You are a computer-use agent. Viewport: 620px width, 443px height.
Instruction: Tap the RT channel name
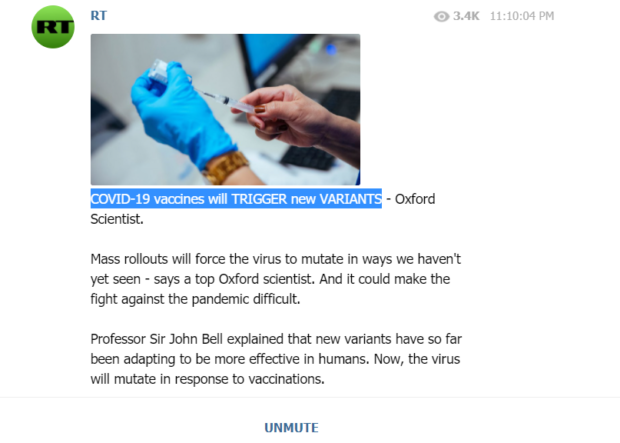98,16
